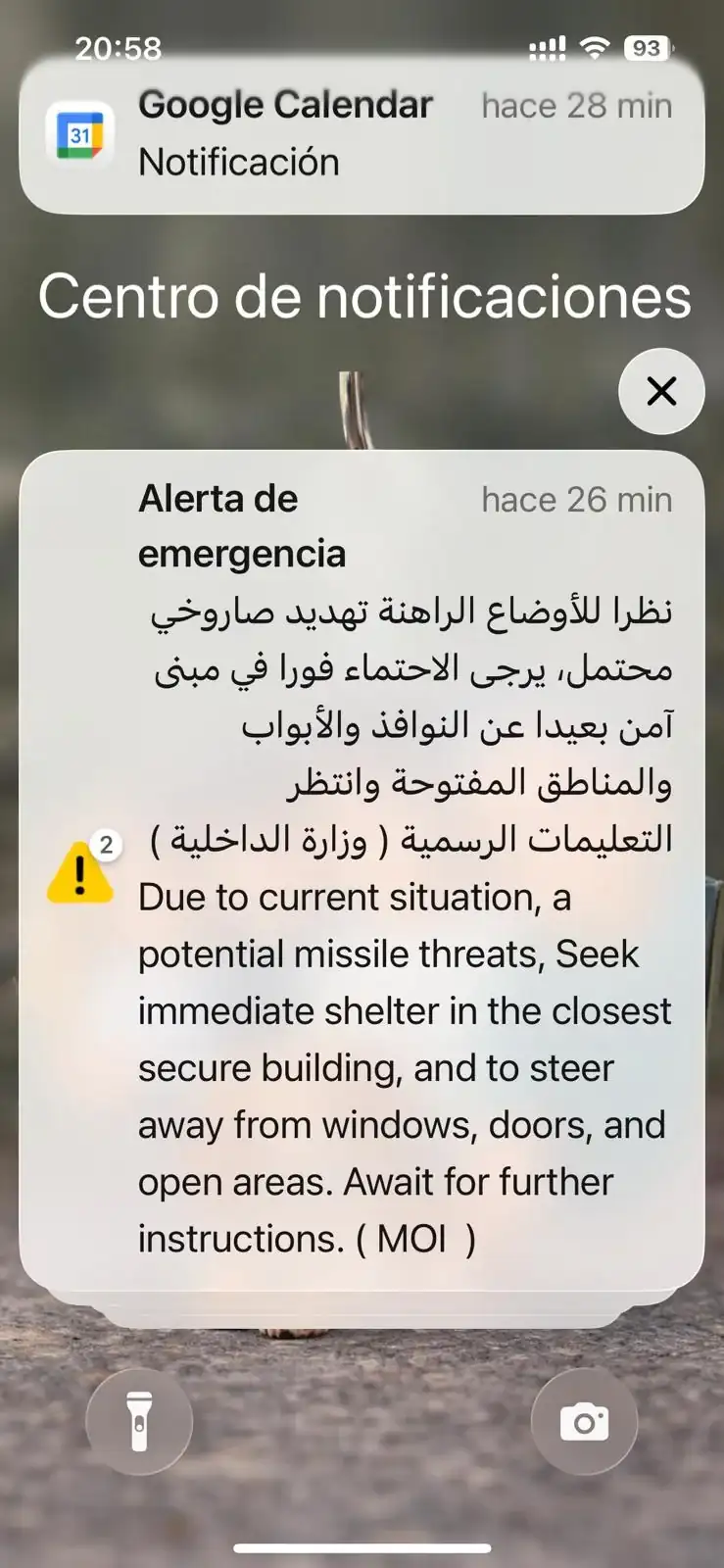Image resolution: width=724 pixels, height=1568 pixels.
Task: Expand the emergency alert notification stack
Action: [362, 872]
